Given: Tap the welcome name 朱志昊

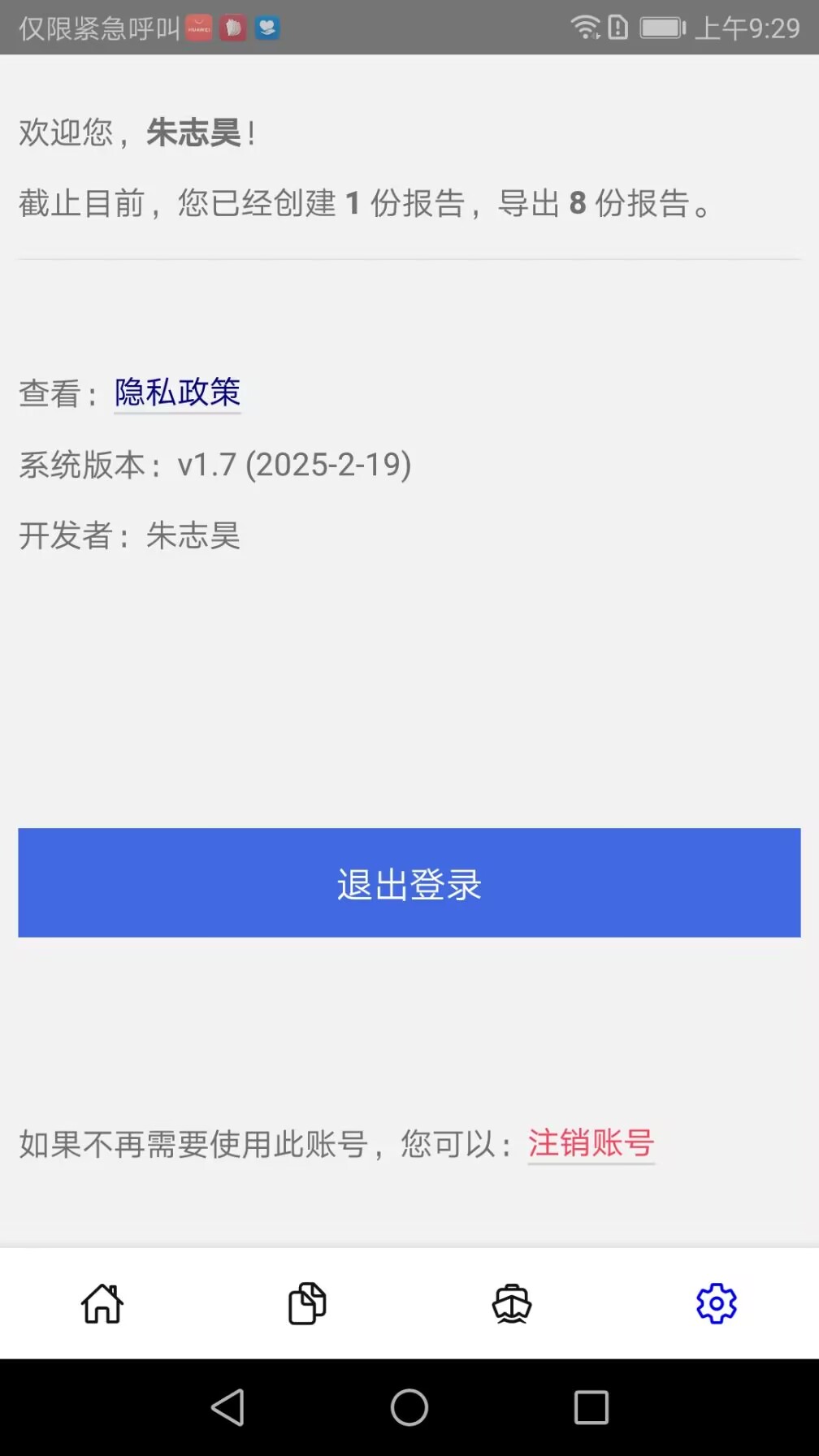Looking at the screenshot, I should pos(194,133).
